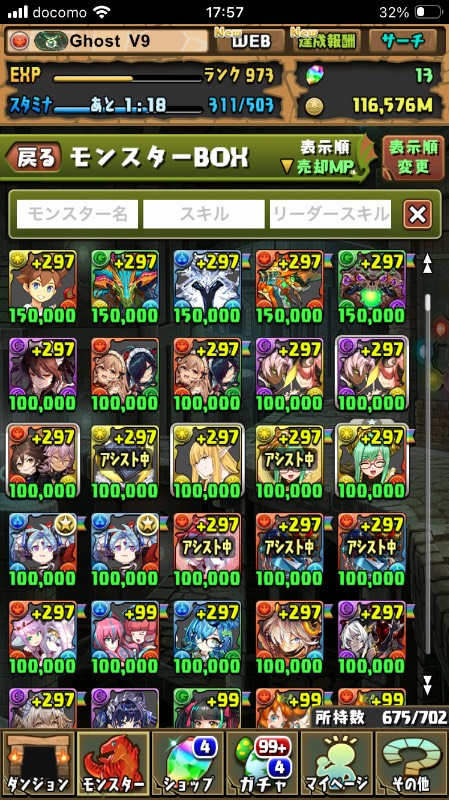
Task: Select the green-haired monster with red glasses
Action: tap(371, 462)
